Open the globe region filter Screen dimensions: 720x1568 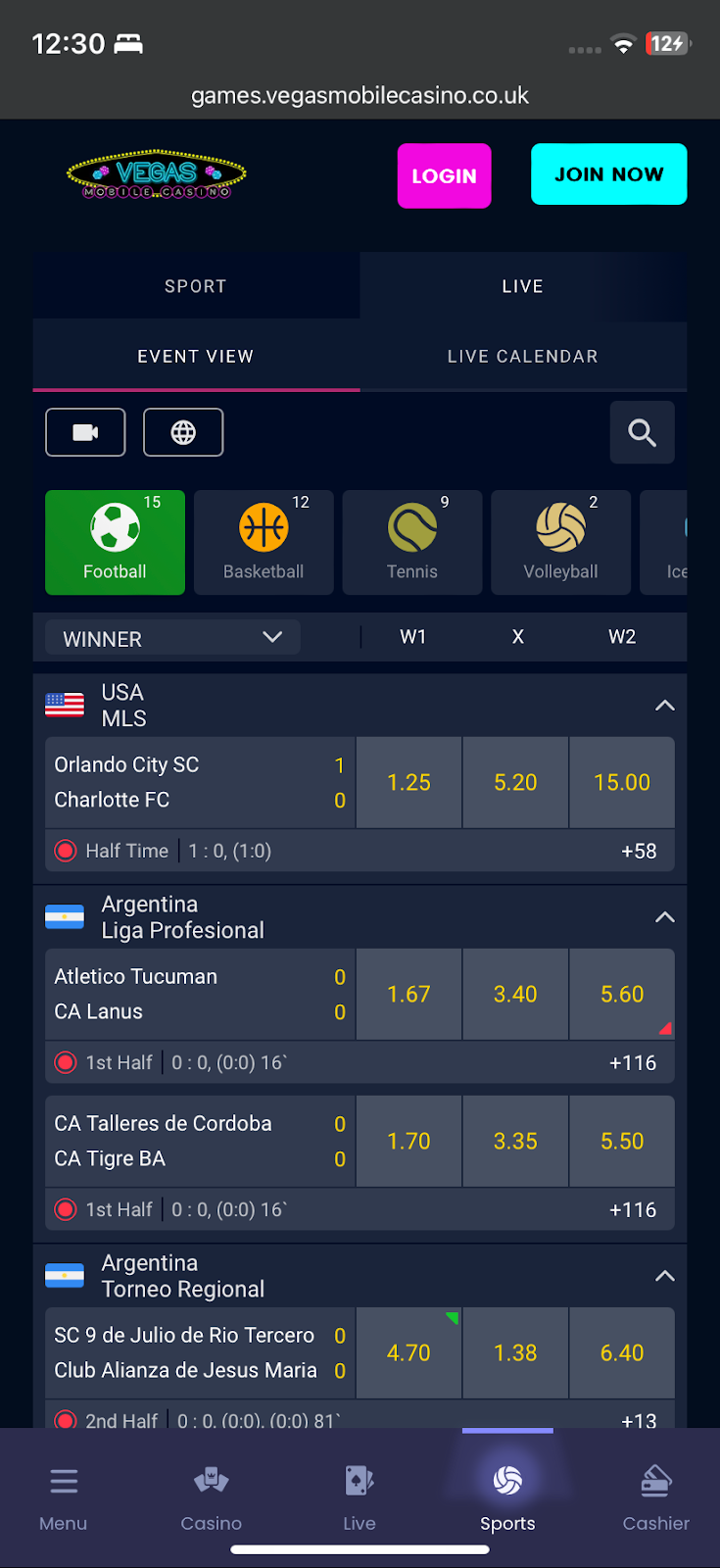pos(183,432)
